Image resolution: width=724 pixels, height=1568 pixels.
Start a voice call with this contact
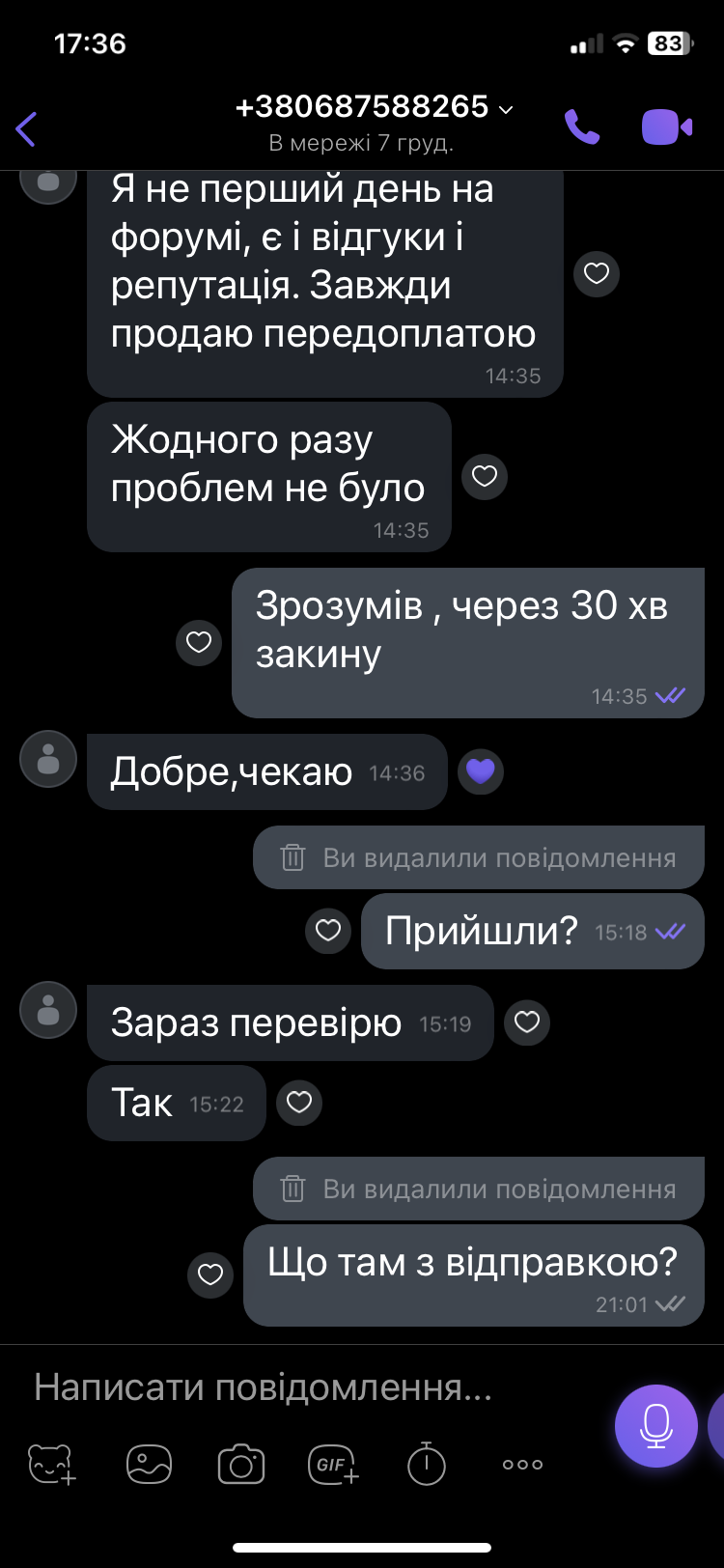click(x=582, y=126)
